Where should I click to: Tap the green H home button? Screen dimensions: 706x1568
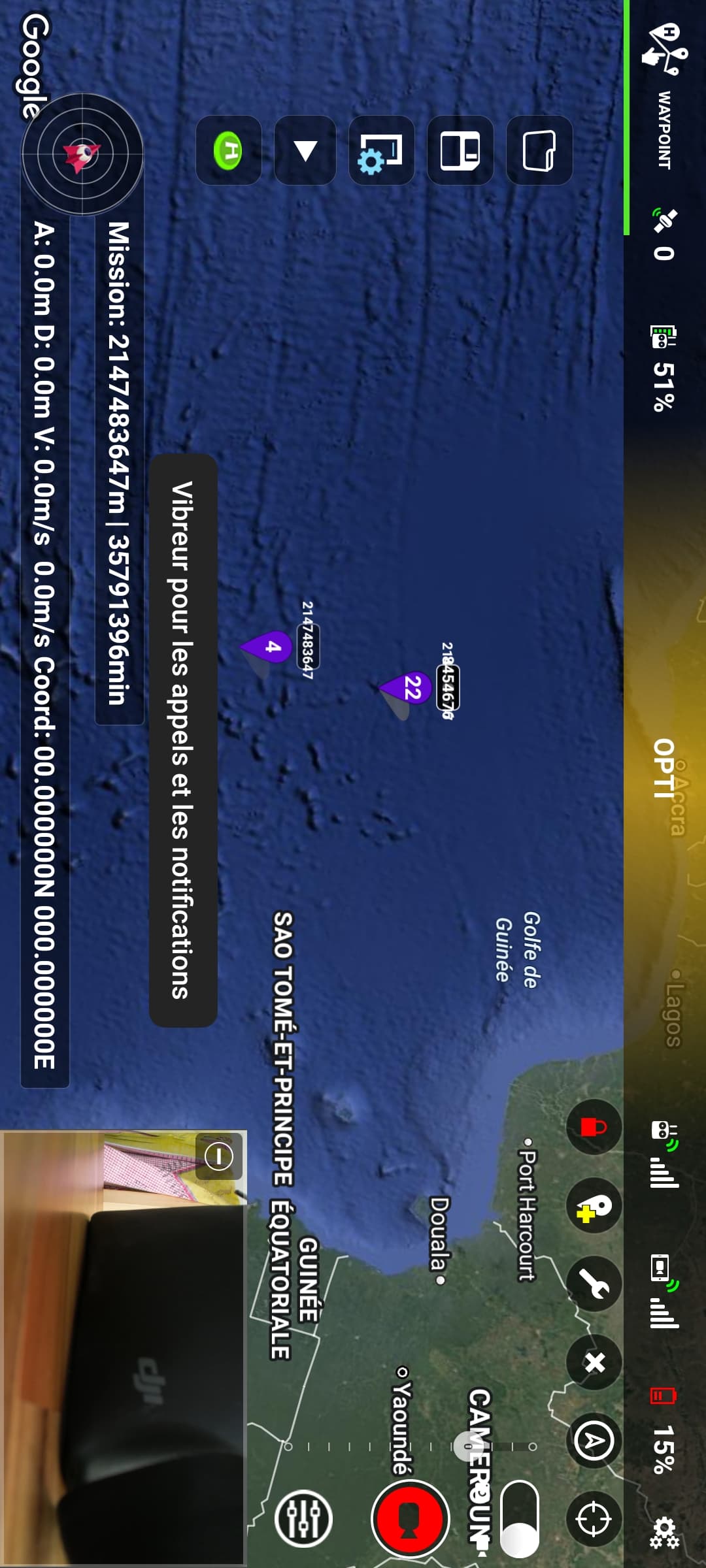tap(228, 150)
